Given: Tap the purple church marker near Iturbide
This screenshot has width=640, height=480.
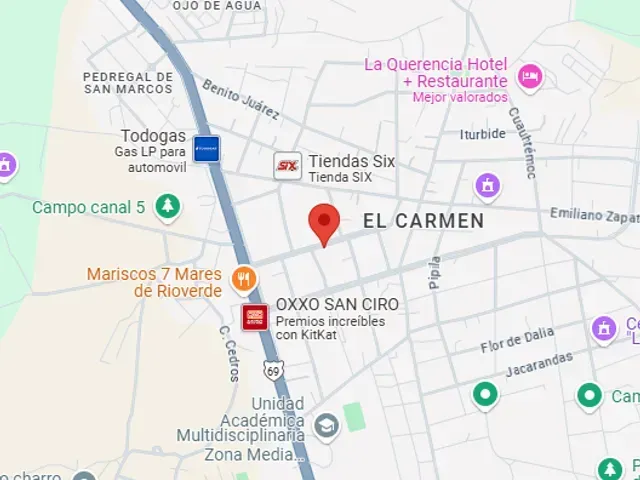Looking at the screenshot, I should pyautogui.click(x=487, y=185).
